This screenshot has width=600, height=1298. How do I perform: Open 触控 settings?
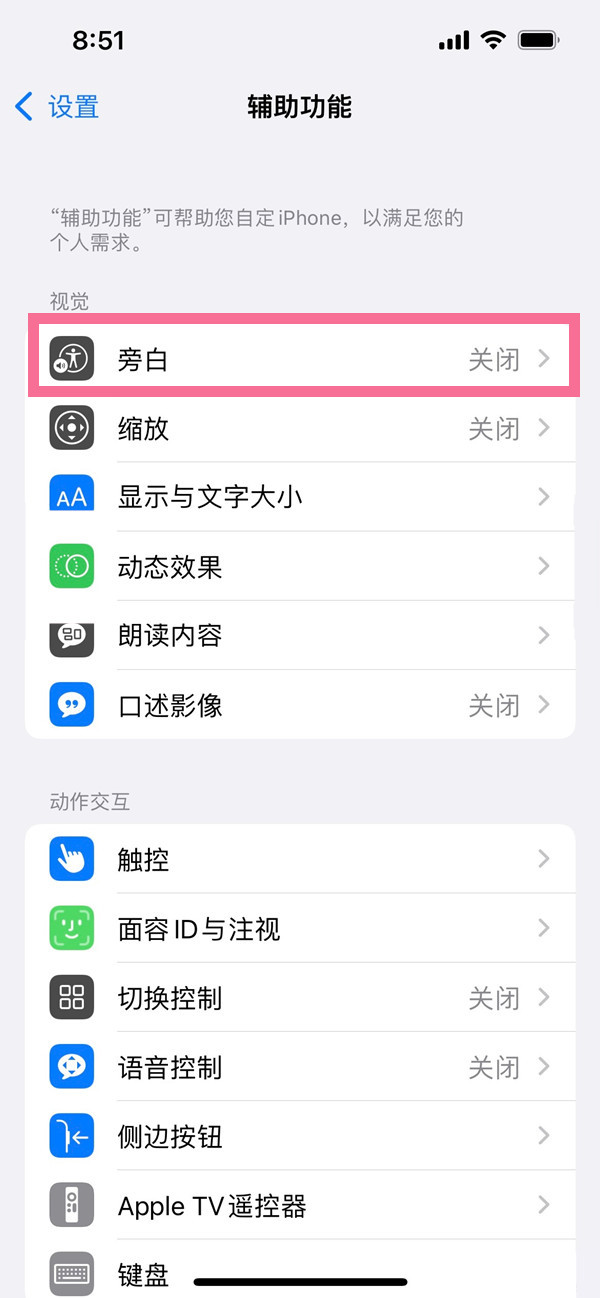[x=300, y=859]
